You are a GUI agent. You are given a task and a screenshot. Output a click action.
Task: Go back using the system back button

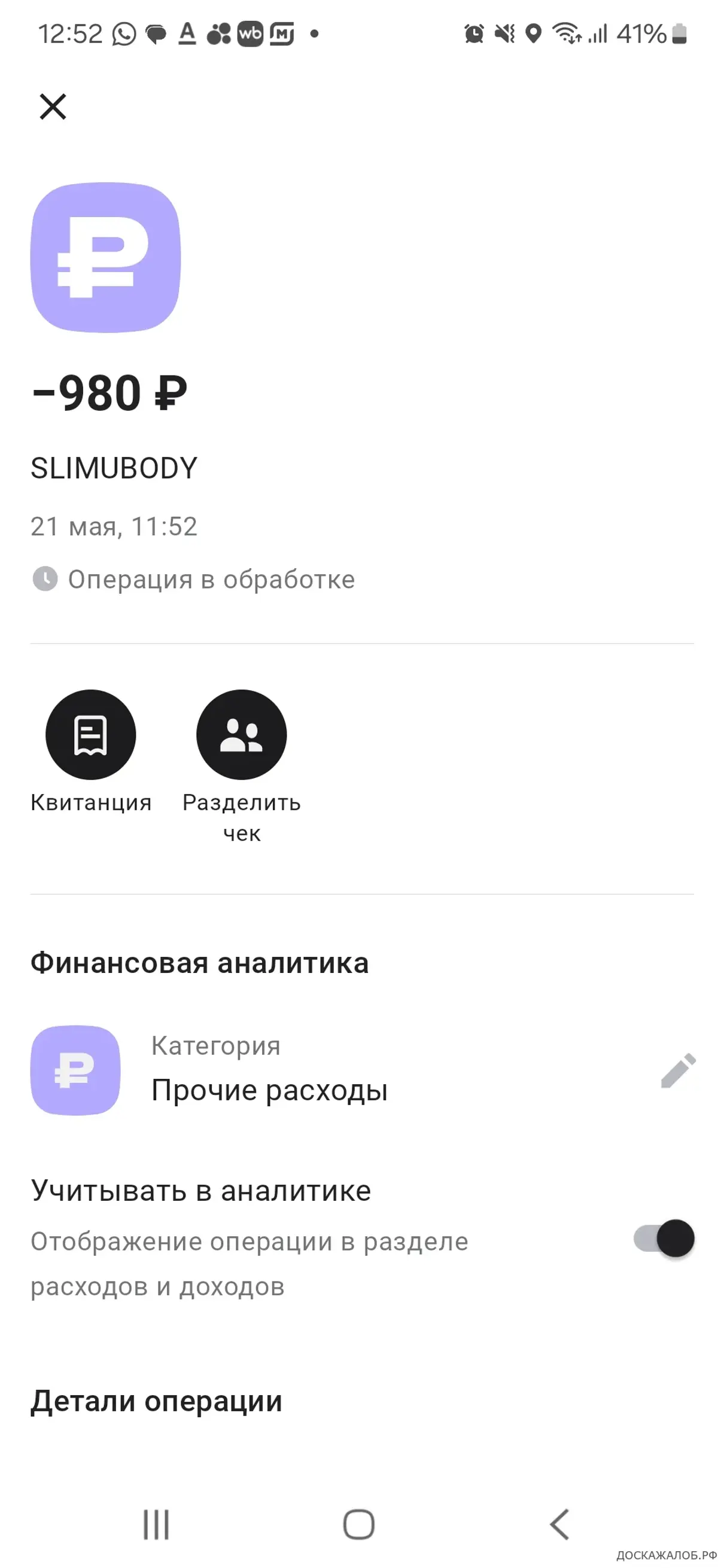click(x=559, y=1524)
